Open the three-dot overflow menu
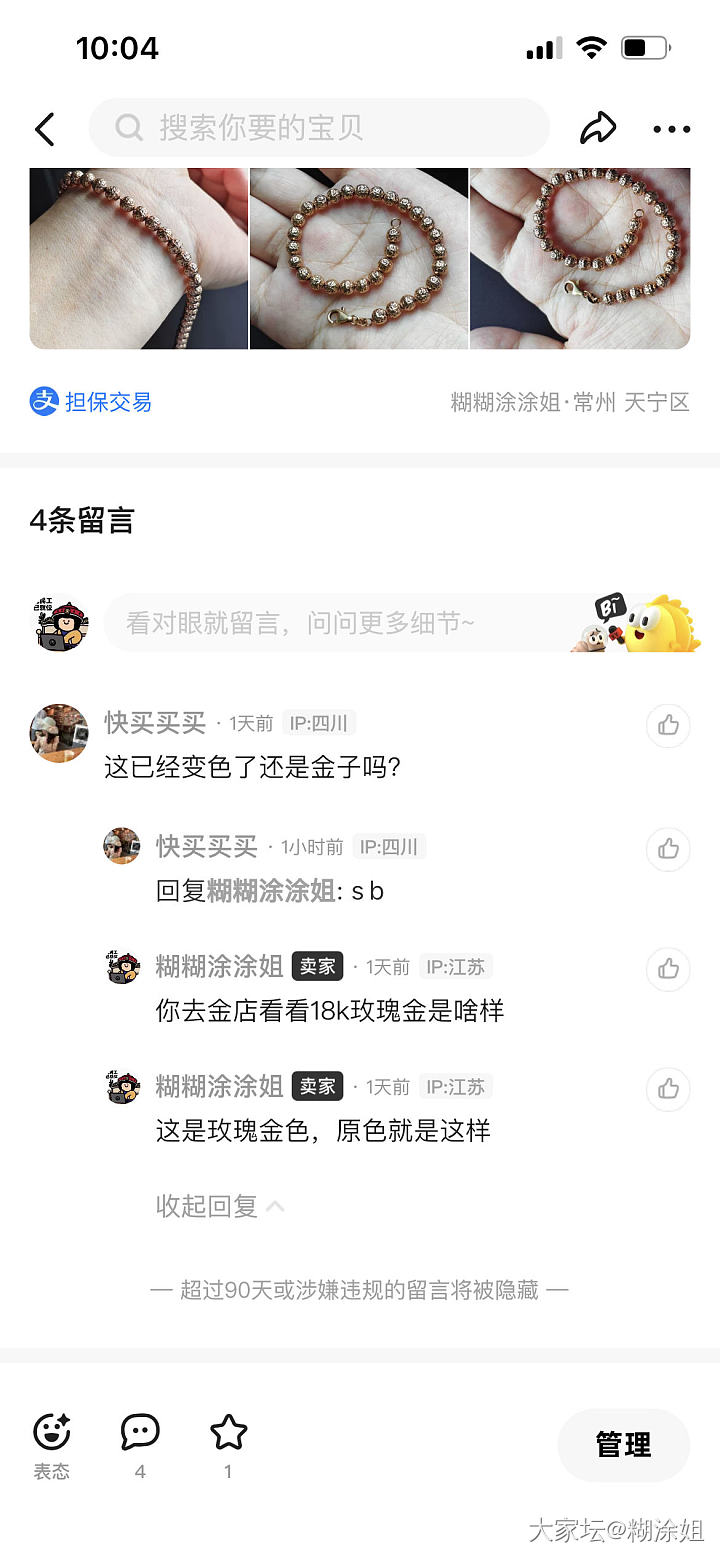This screenshot has width=720, height=1558. click(x=671, y=129)
